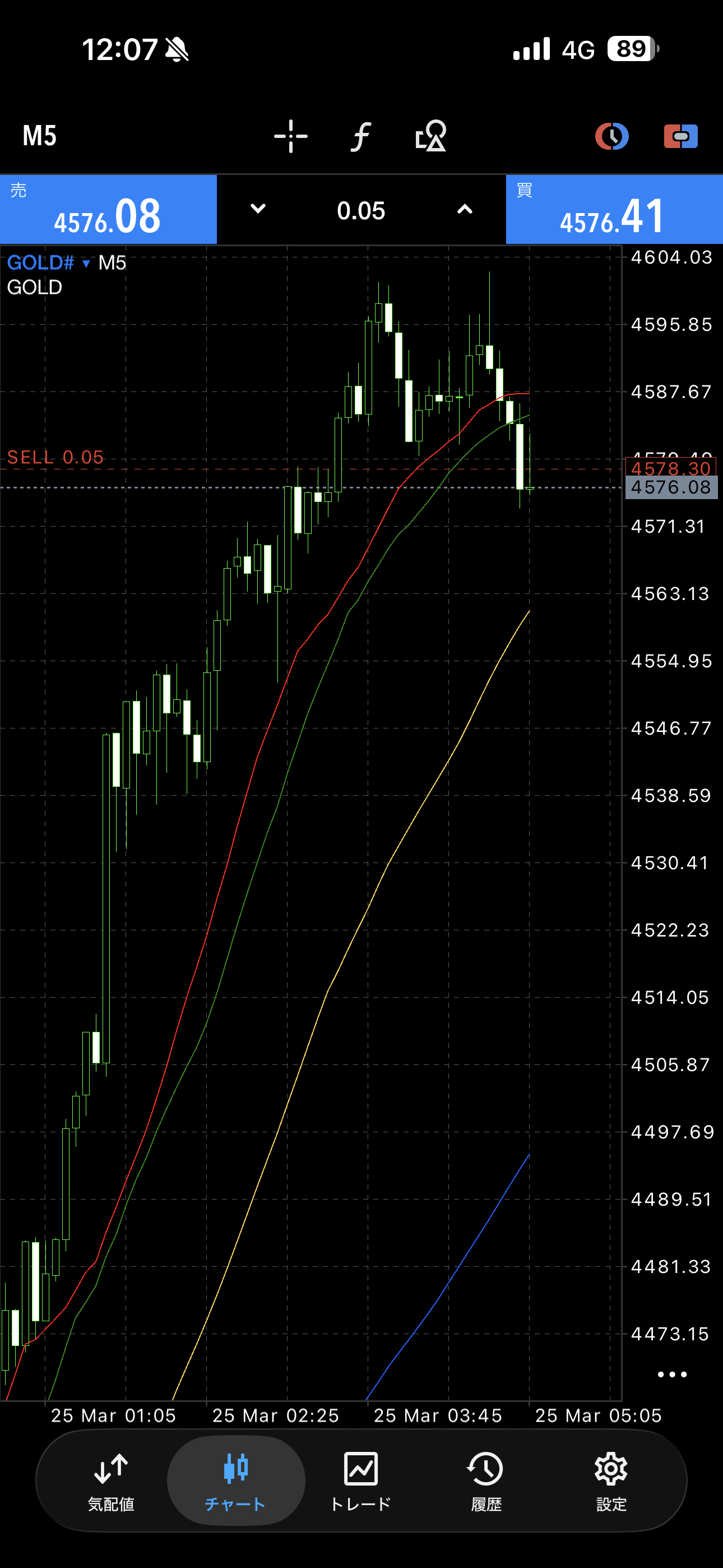
Task: Decrease the lot size with down chevron
Action: pos(258,209)
